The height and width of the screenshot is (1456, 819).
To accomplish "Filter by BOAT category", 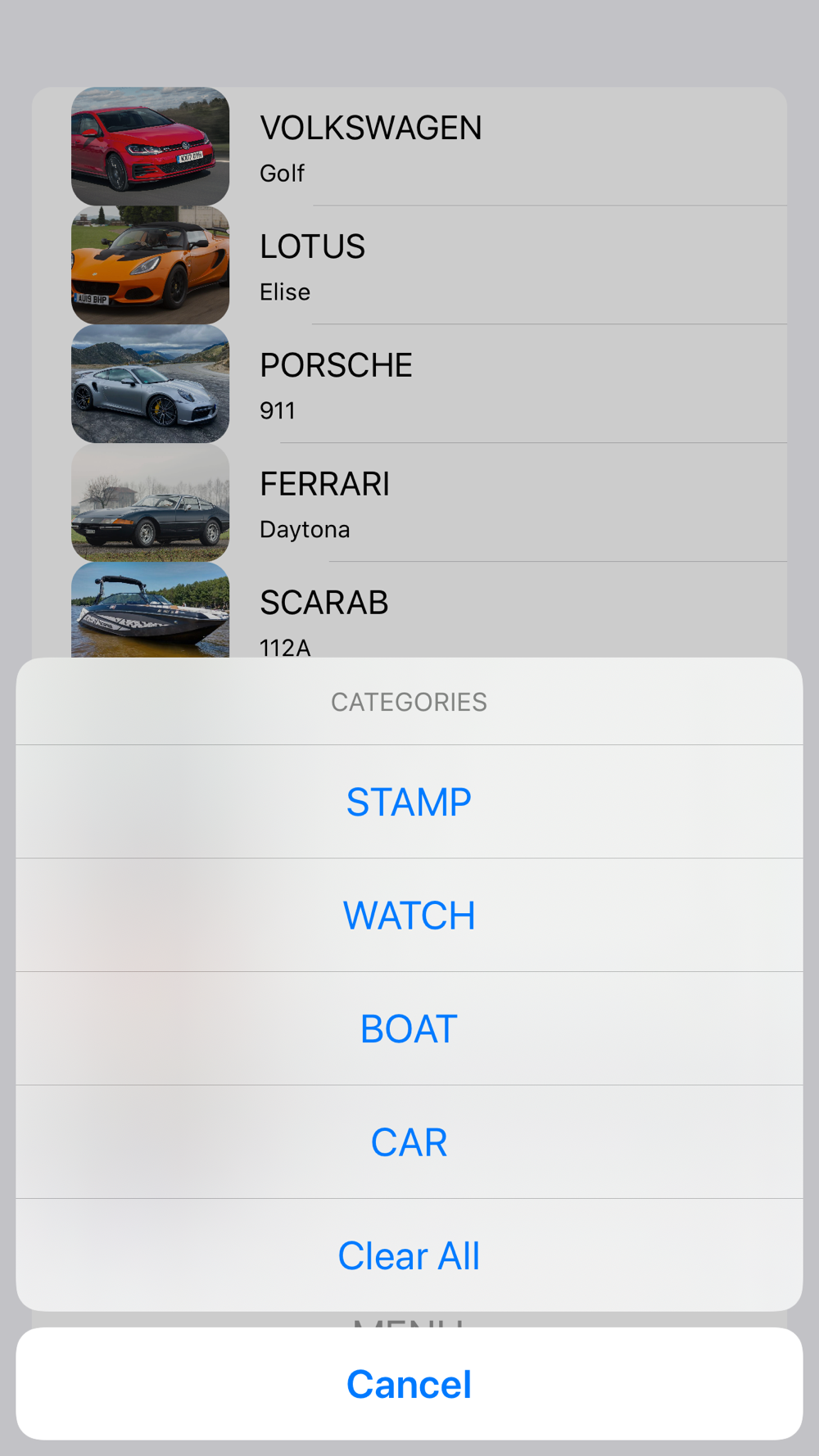I will click(x=409, y=1029).
